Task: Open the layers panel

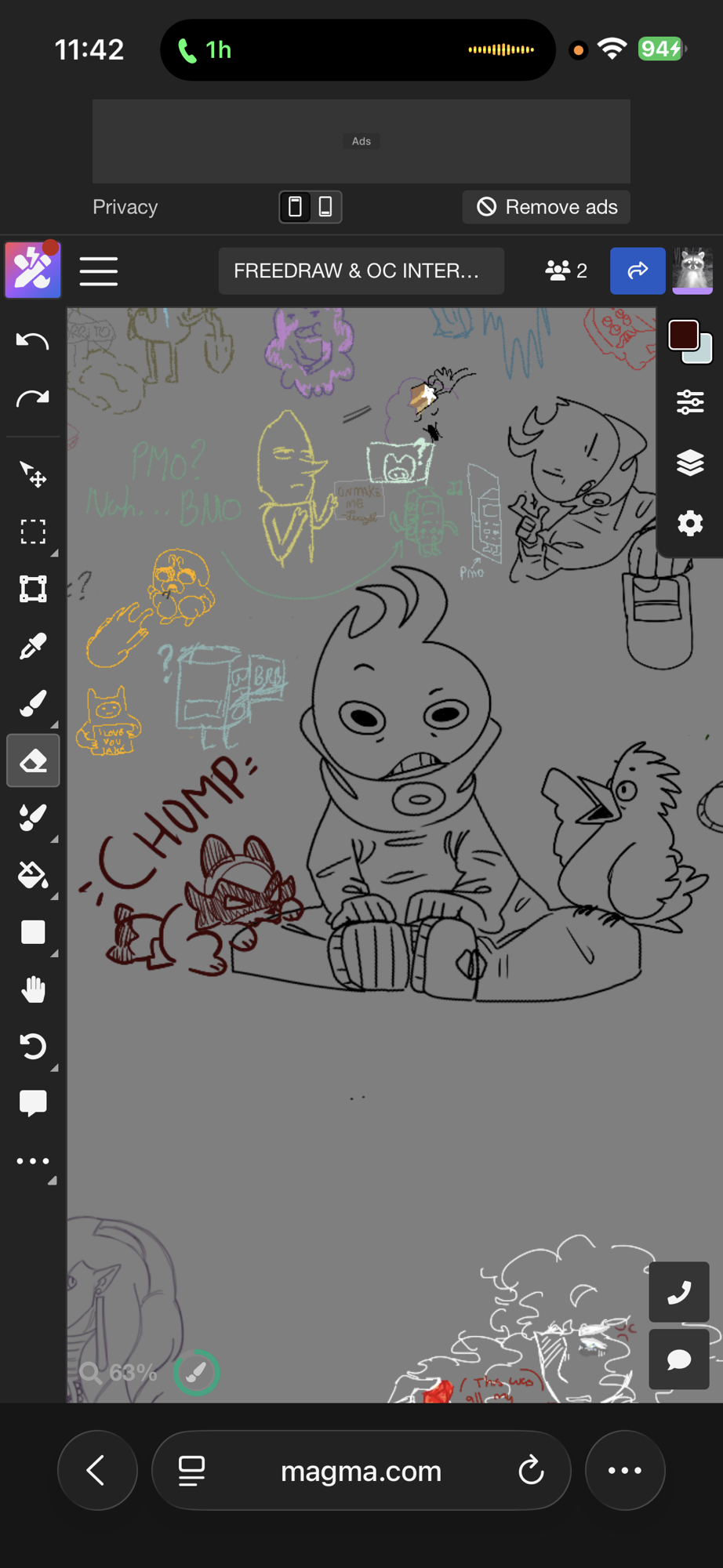Action: click(690, 463)
